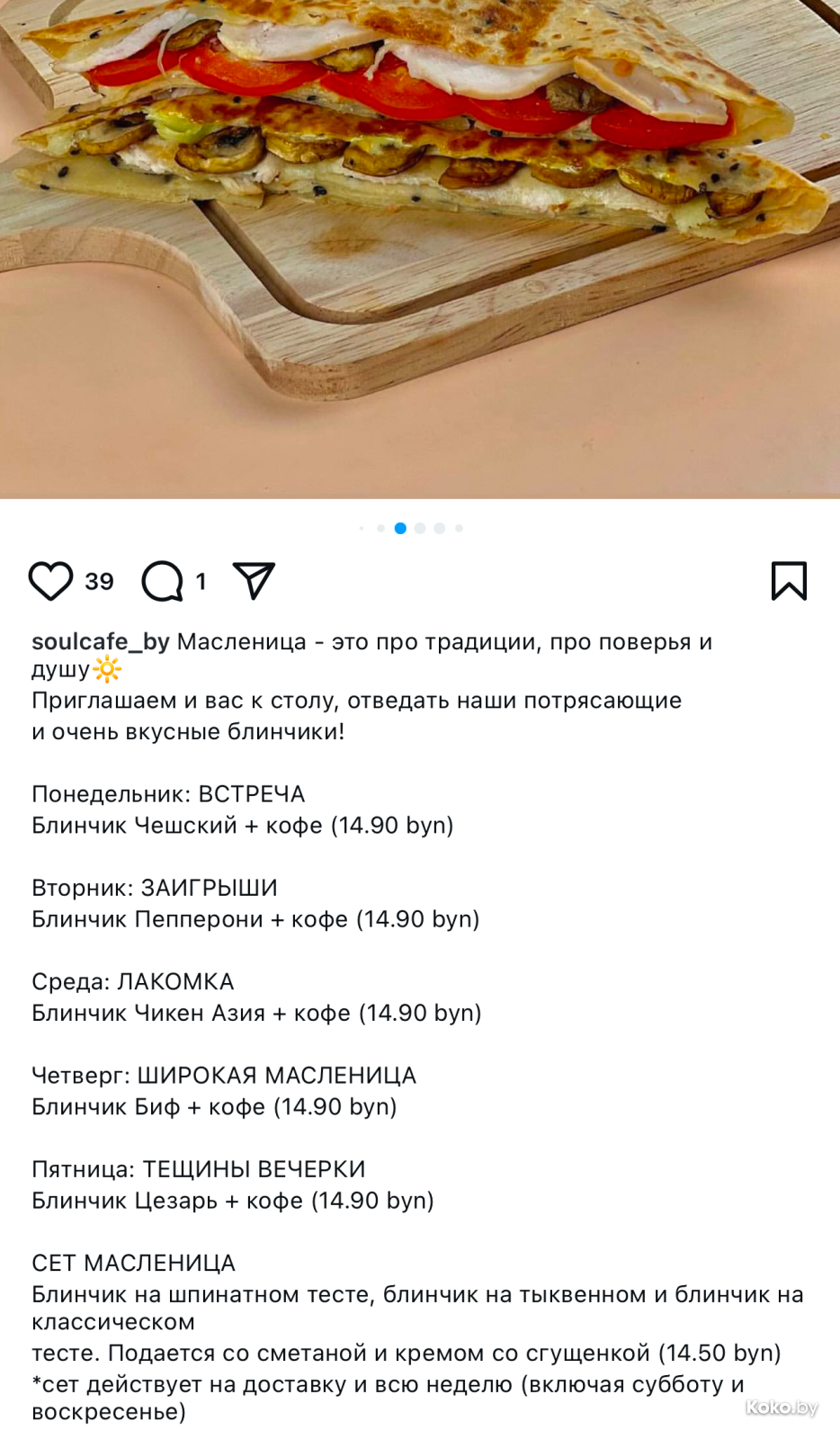Screen dimensions: 840x1439
Task: Open comments on the post
Action: (163, 581)
